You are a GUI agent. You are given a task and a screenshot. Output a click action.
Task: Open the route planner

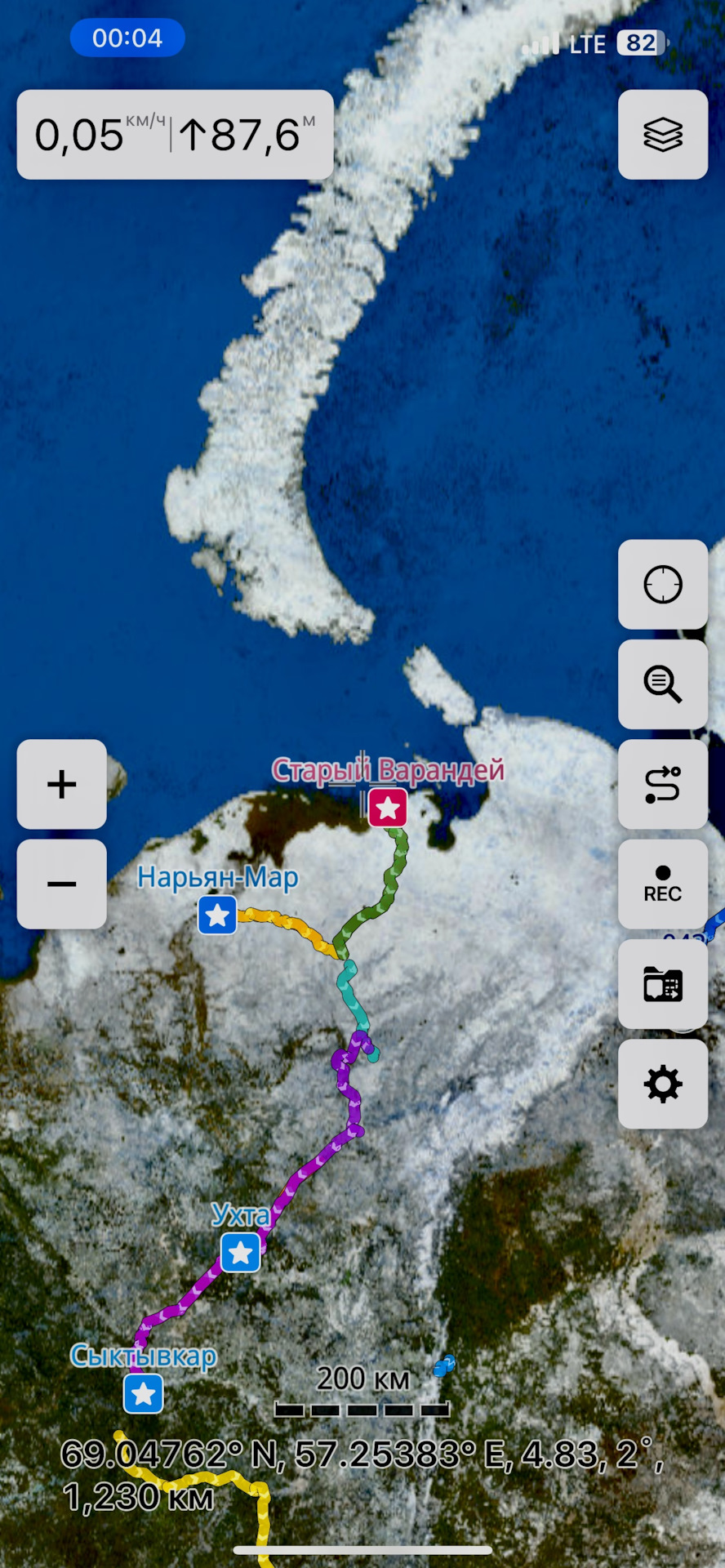tap(662, 785)
